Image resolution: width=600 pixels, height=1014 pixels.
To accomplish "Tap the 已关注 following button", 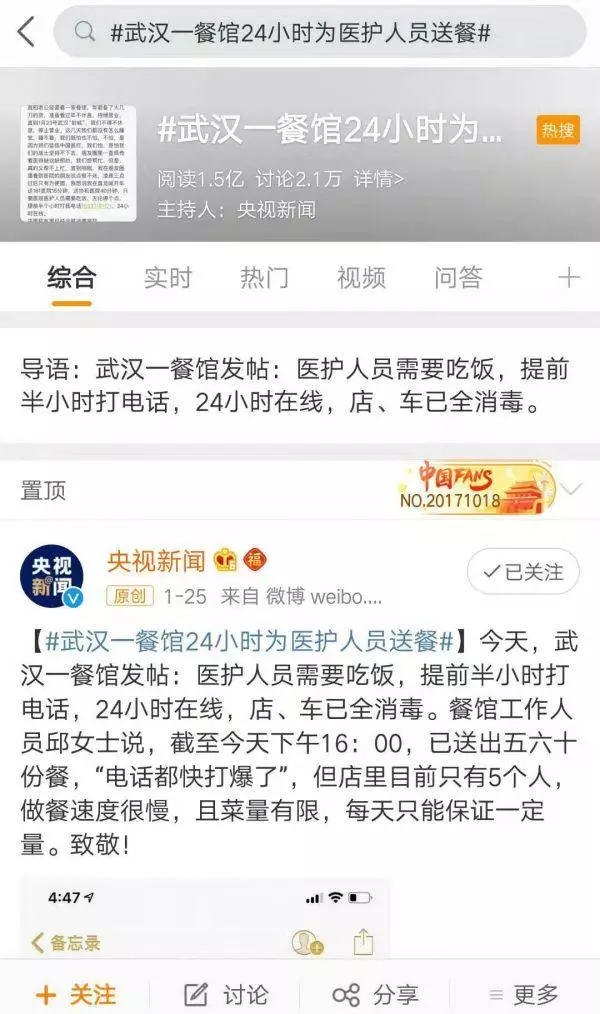I will coord(522,572).
